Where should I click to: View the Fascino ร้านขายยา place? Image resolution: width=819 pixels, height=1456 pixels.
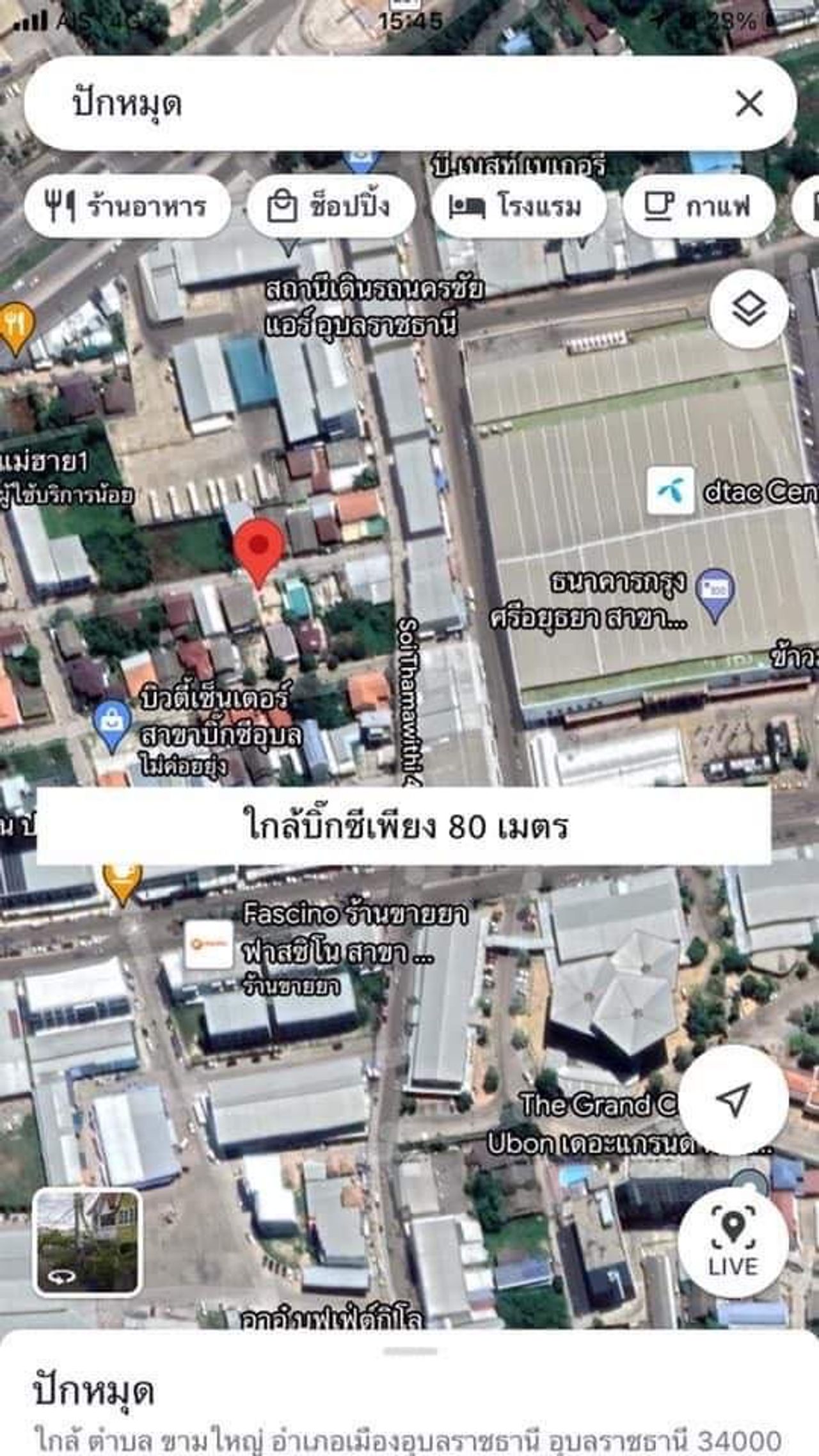[x=207, y=944]
